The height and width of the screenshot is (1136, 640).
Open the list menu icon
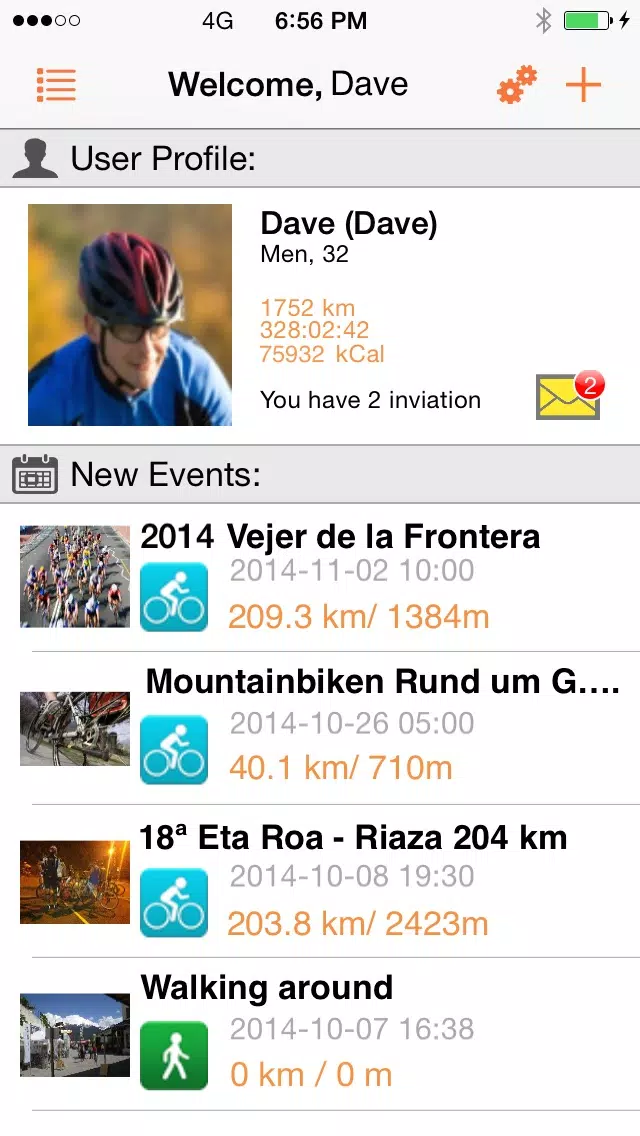coord(56,85)
